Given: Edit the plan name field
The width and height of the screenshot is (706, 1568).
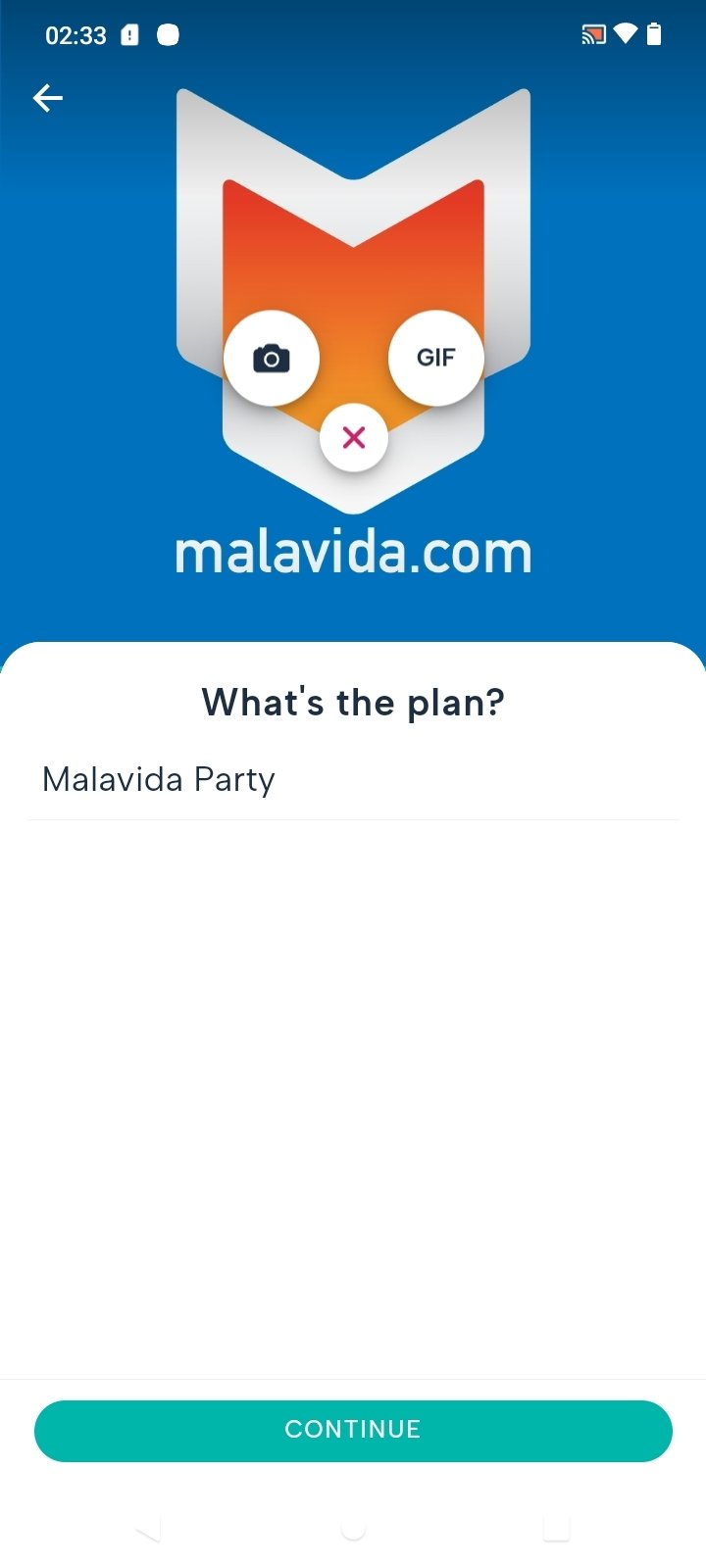Looking at the screenshot, I should (353, 780).
